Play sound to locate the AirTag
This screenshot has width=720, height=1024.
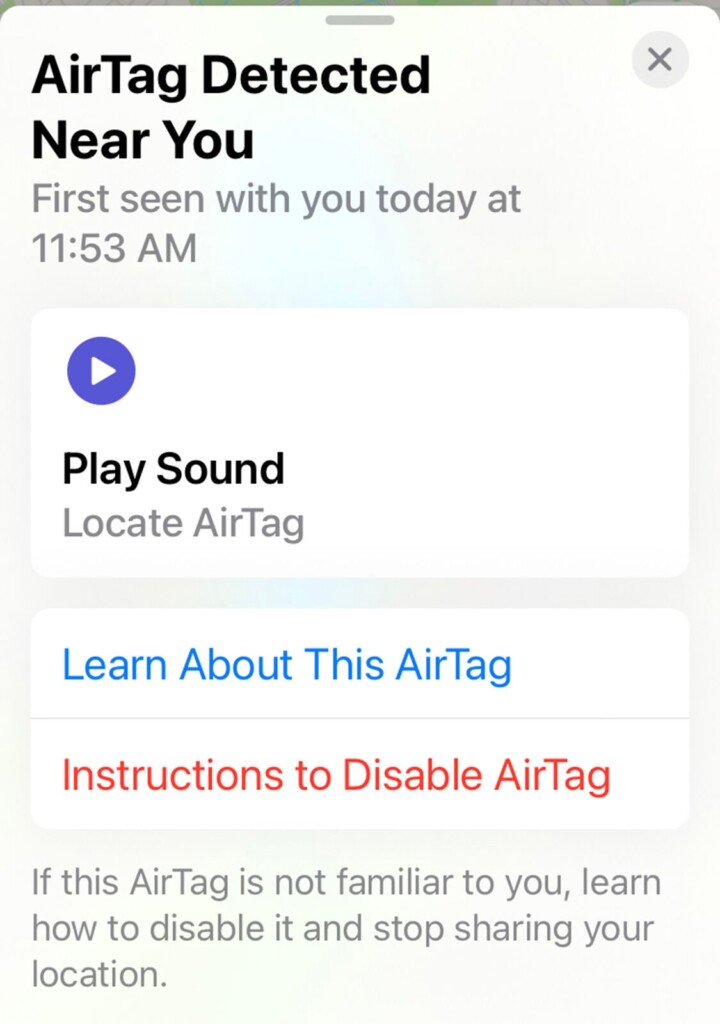(101, 371)
